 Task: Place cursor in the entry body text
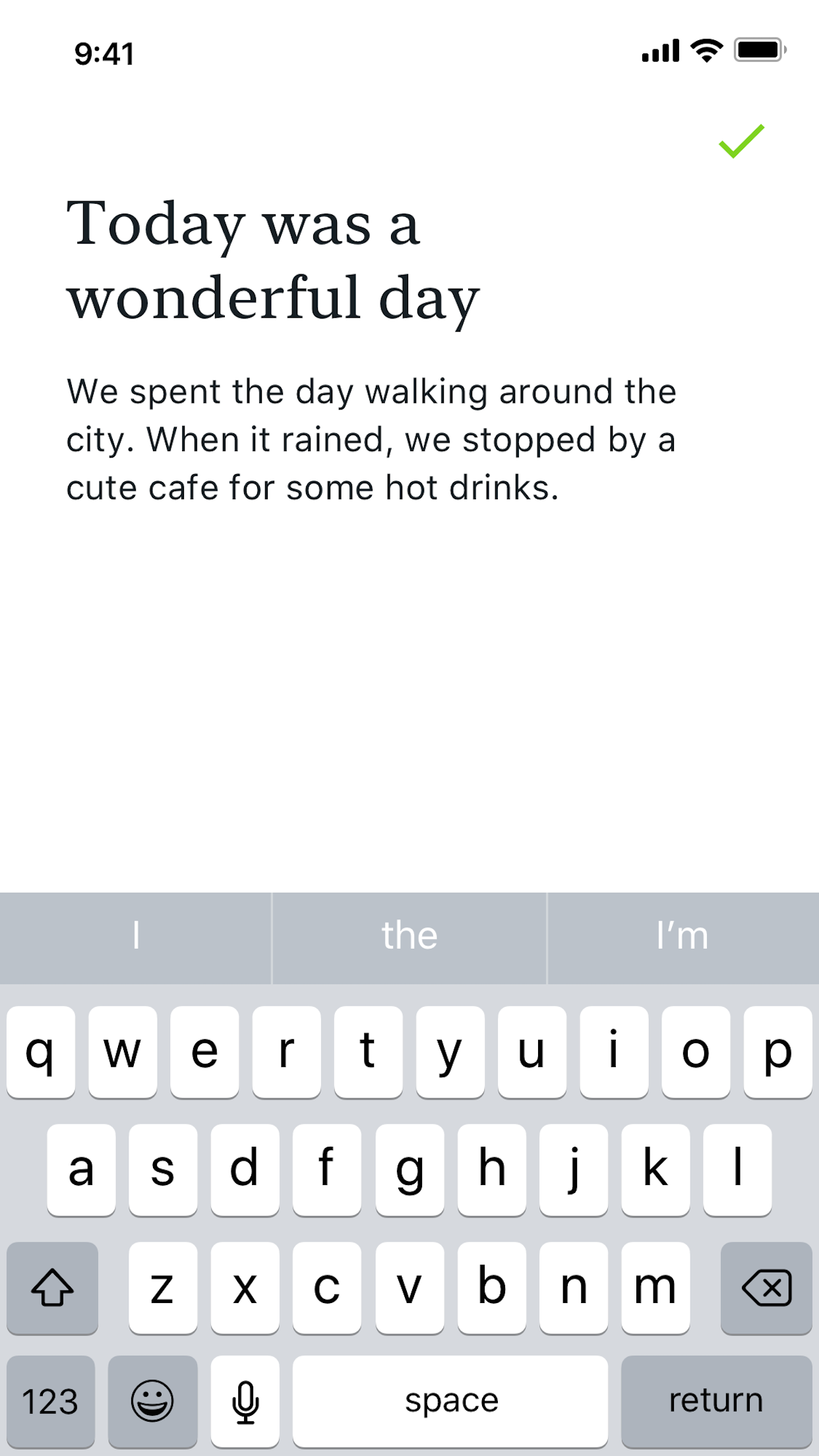[x=371, y=440]
